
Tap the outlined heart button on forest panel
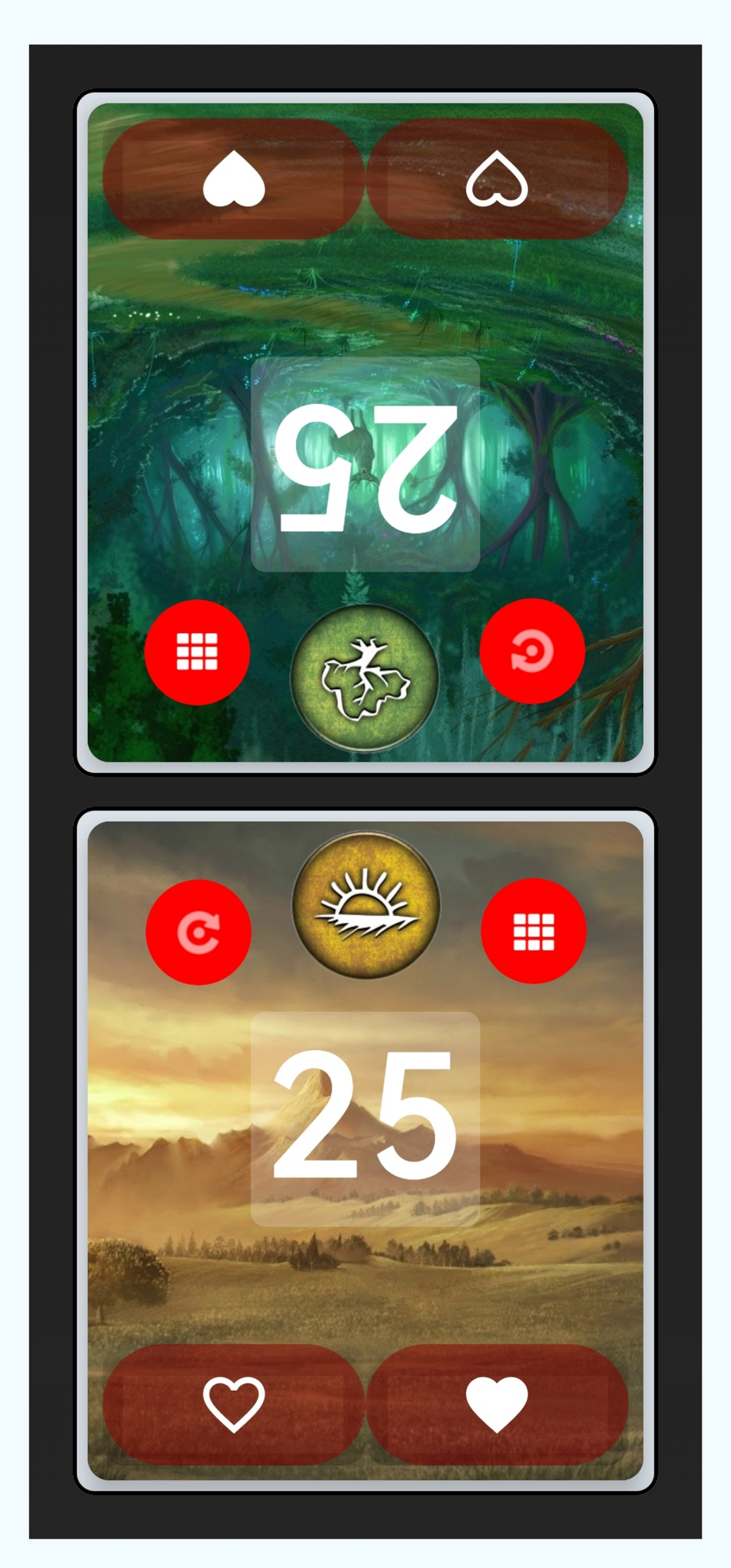496,179
